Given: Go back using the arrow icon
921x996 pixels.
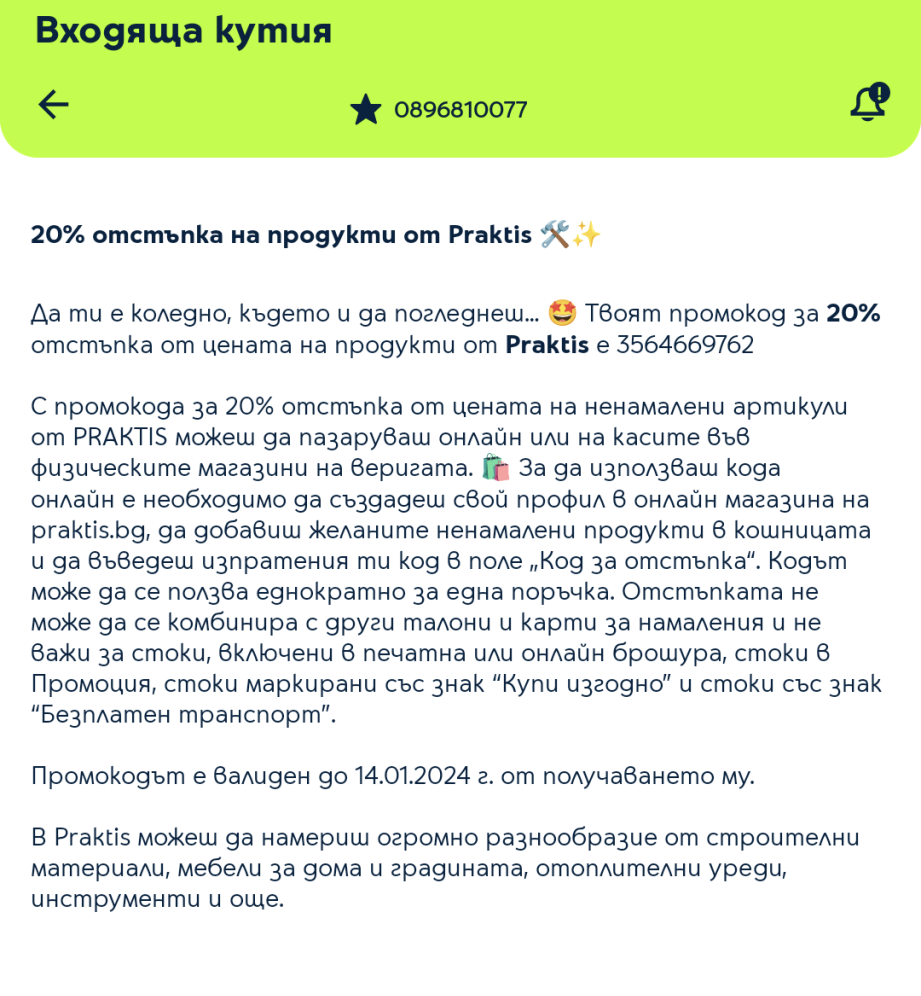Looking at the screenshot, I should (x=53, y=105).
